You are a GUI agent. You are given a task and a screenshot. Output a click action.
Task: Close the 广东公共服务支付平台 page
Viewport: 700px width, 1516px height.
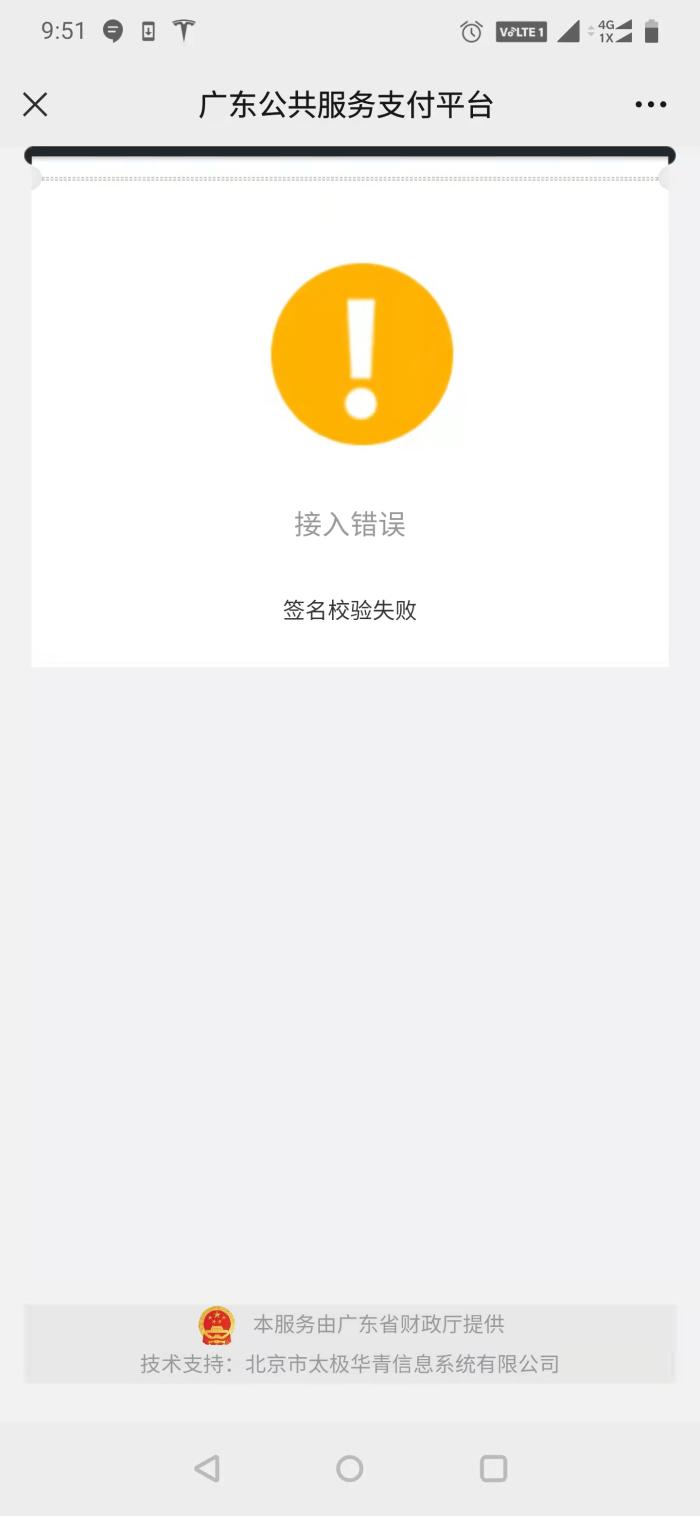(x=35, y=105)
